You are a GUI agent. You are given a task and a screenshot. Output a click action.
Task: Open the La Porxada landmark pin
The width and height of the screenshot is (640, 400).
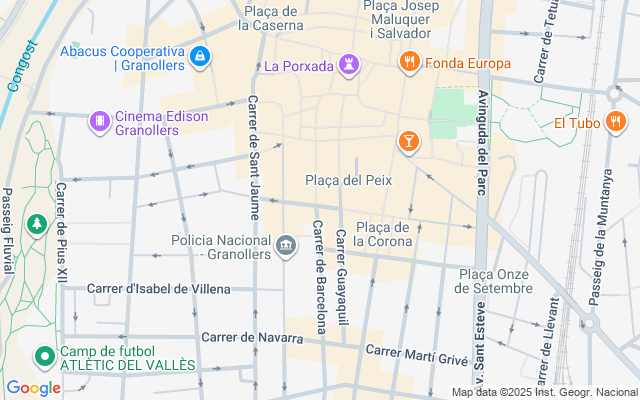coord(349,65)
